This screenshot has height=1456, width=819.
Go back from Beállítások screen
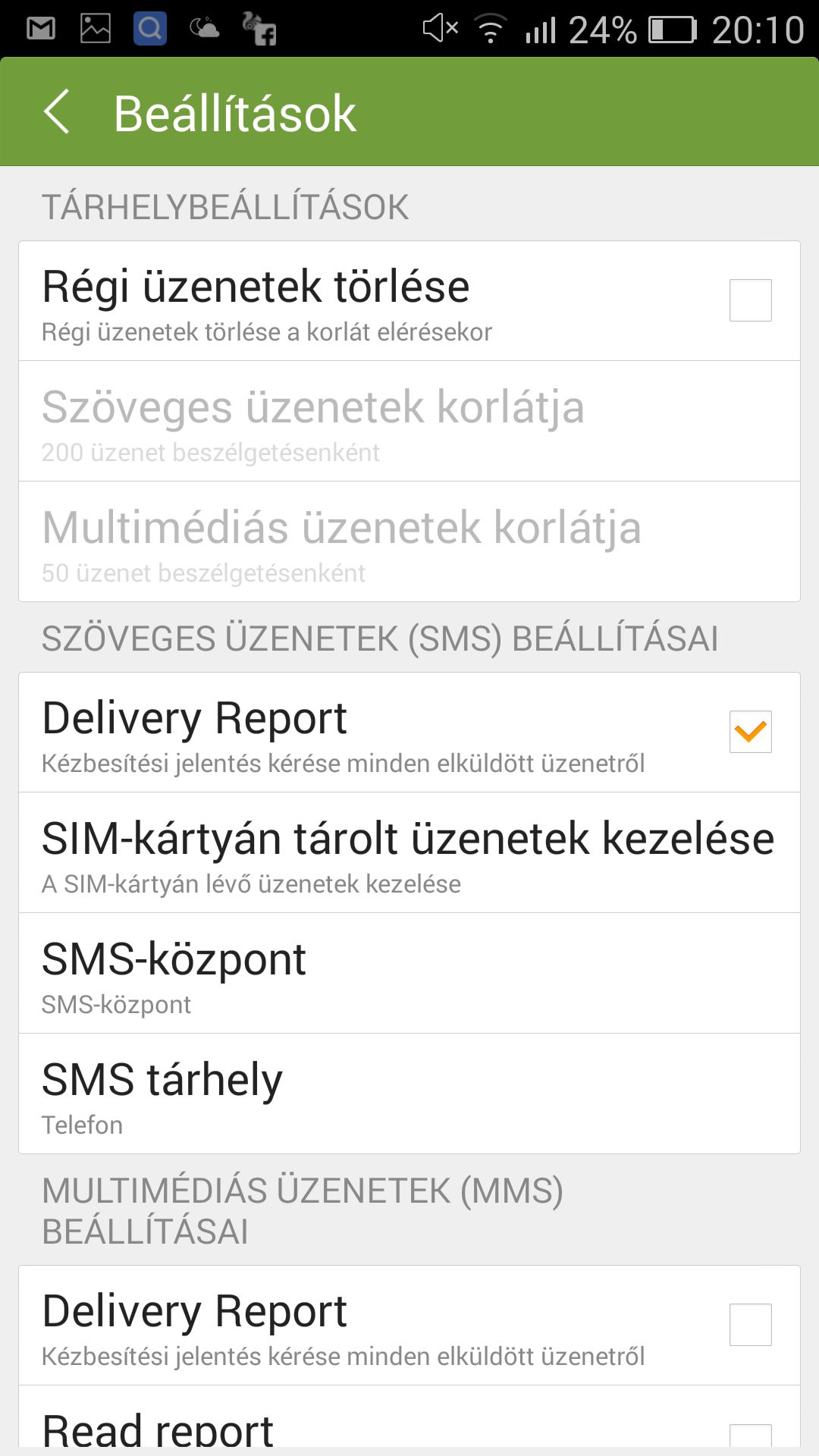pos(58,112)
